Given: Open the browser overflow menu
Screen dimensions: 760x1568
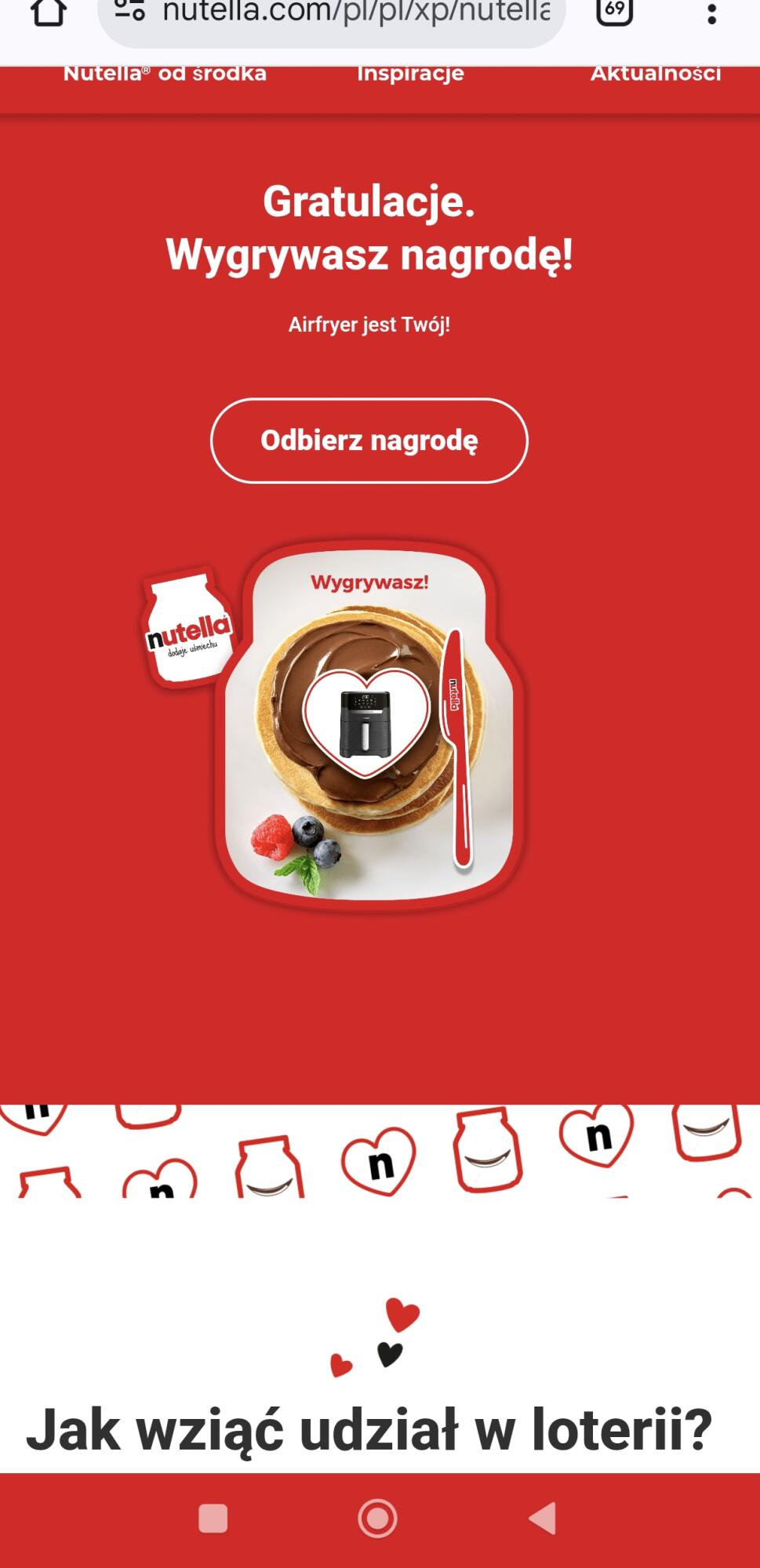Looking at the screenshot, I should point(711,13).
